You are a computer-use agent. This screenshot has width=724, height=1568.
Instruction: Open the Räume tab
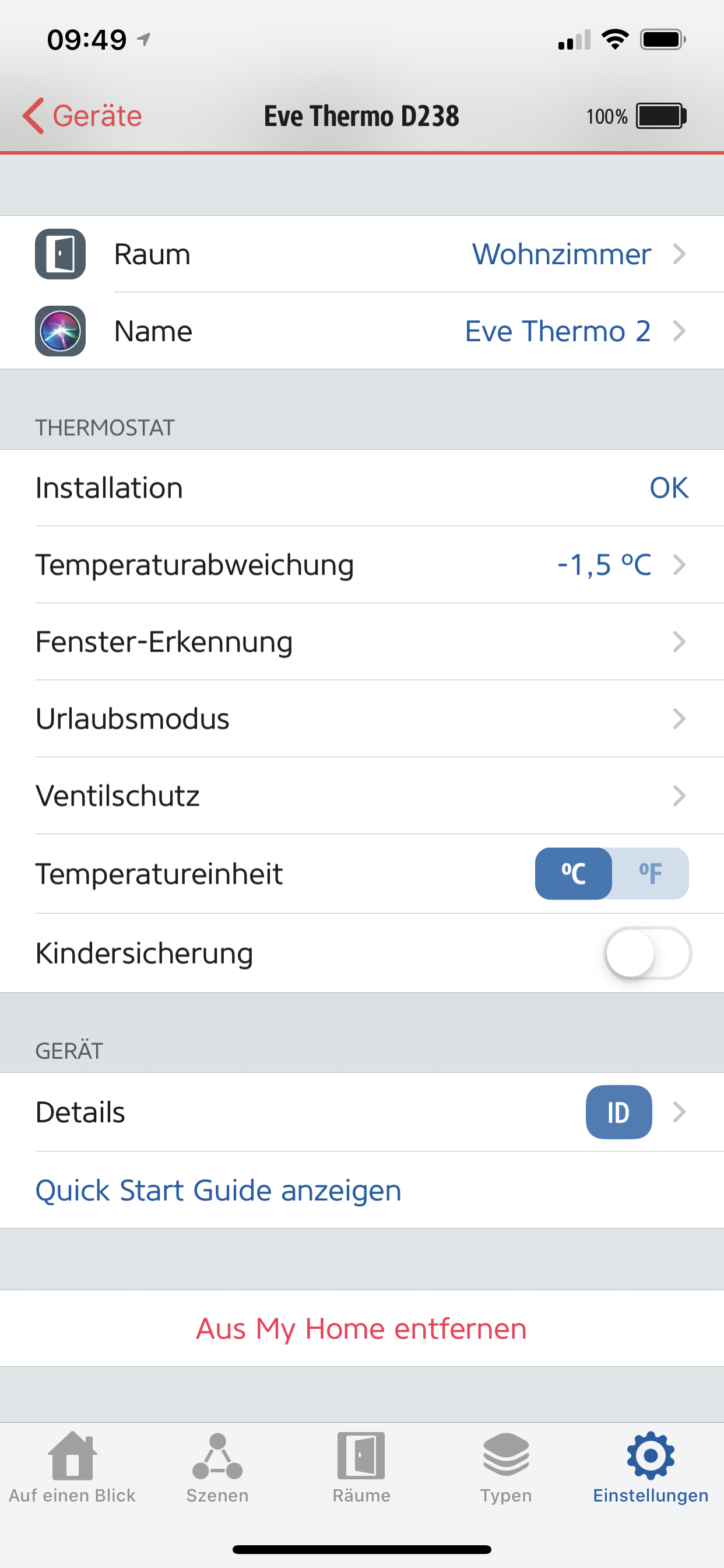point(361,1467)
